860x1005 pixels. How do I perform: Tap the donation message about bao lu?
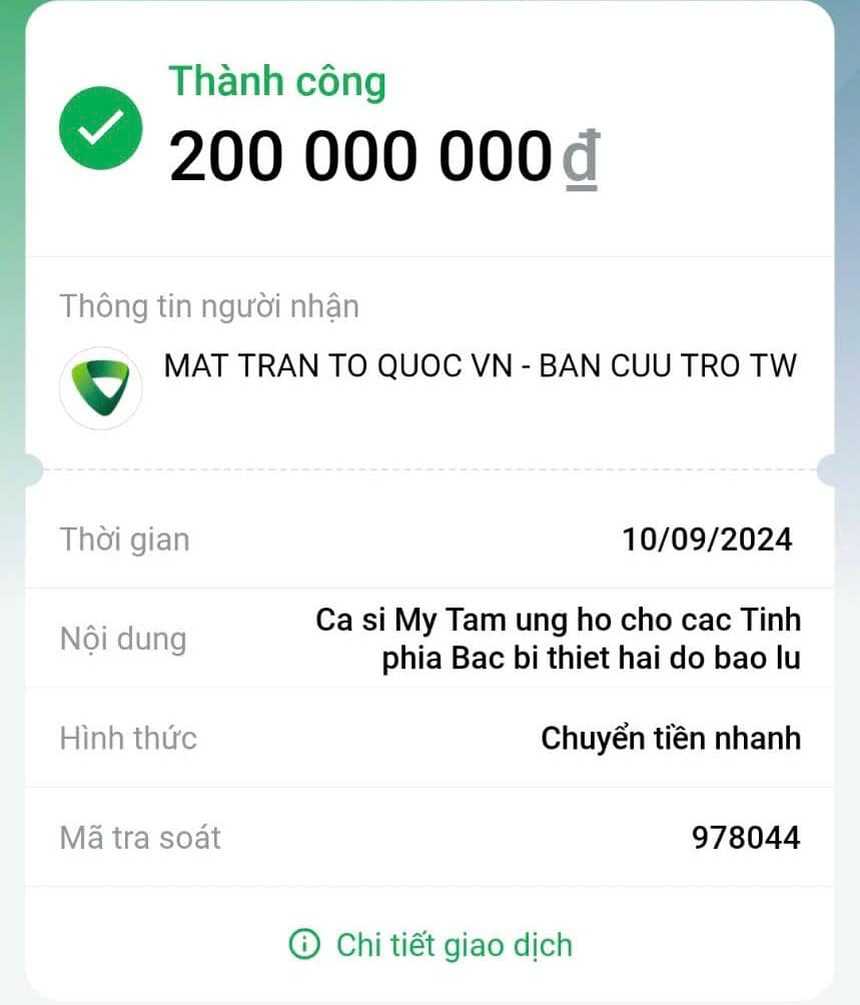point(556,638)
